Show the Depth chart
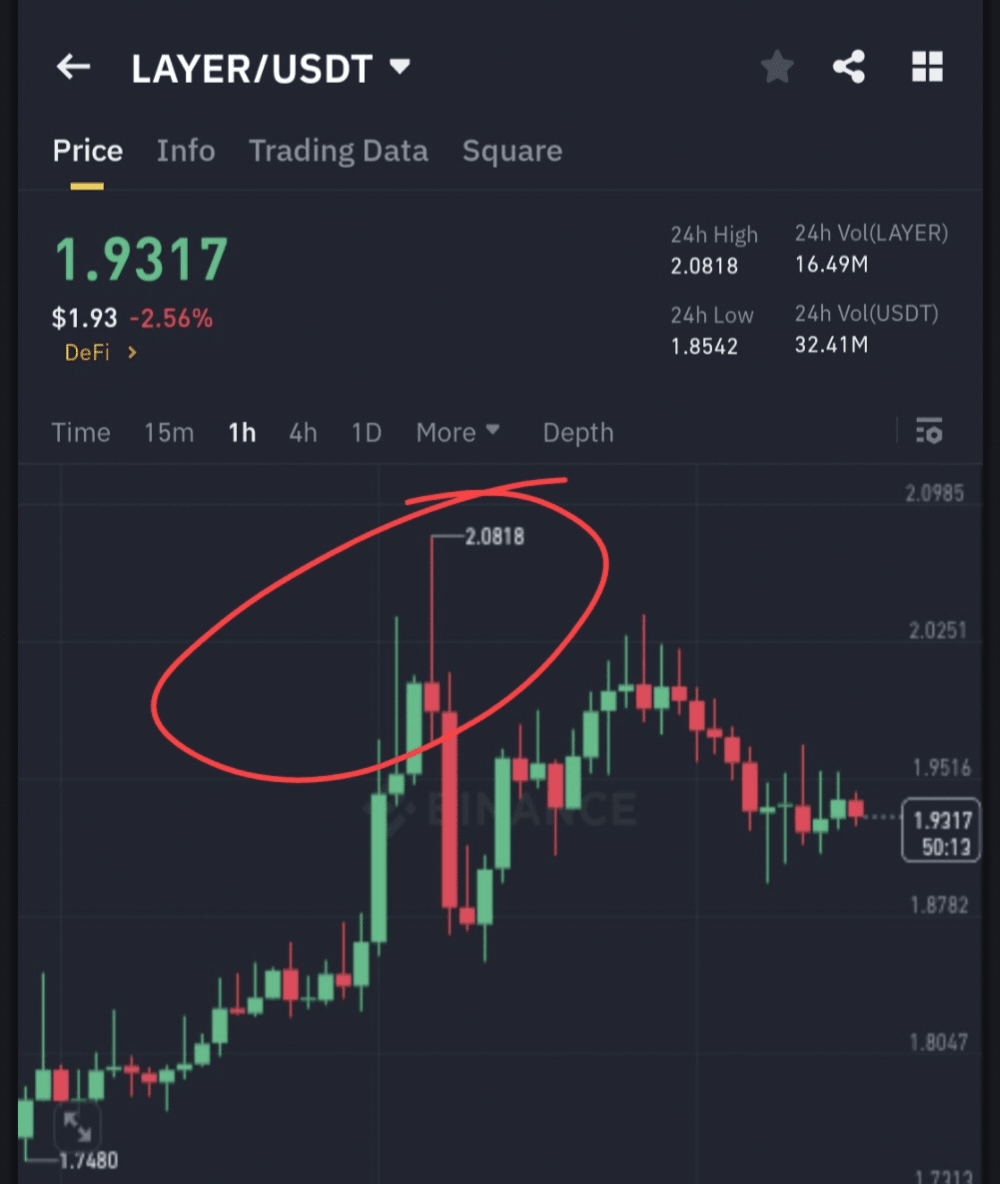Screen dimensions: 1000x1184 click(577, 433)
